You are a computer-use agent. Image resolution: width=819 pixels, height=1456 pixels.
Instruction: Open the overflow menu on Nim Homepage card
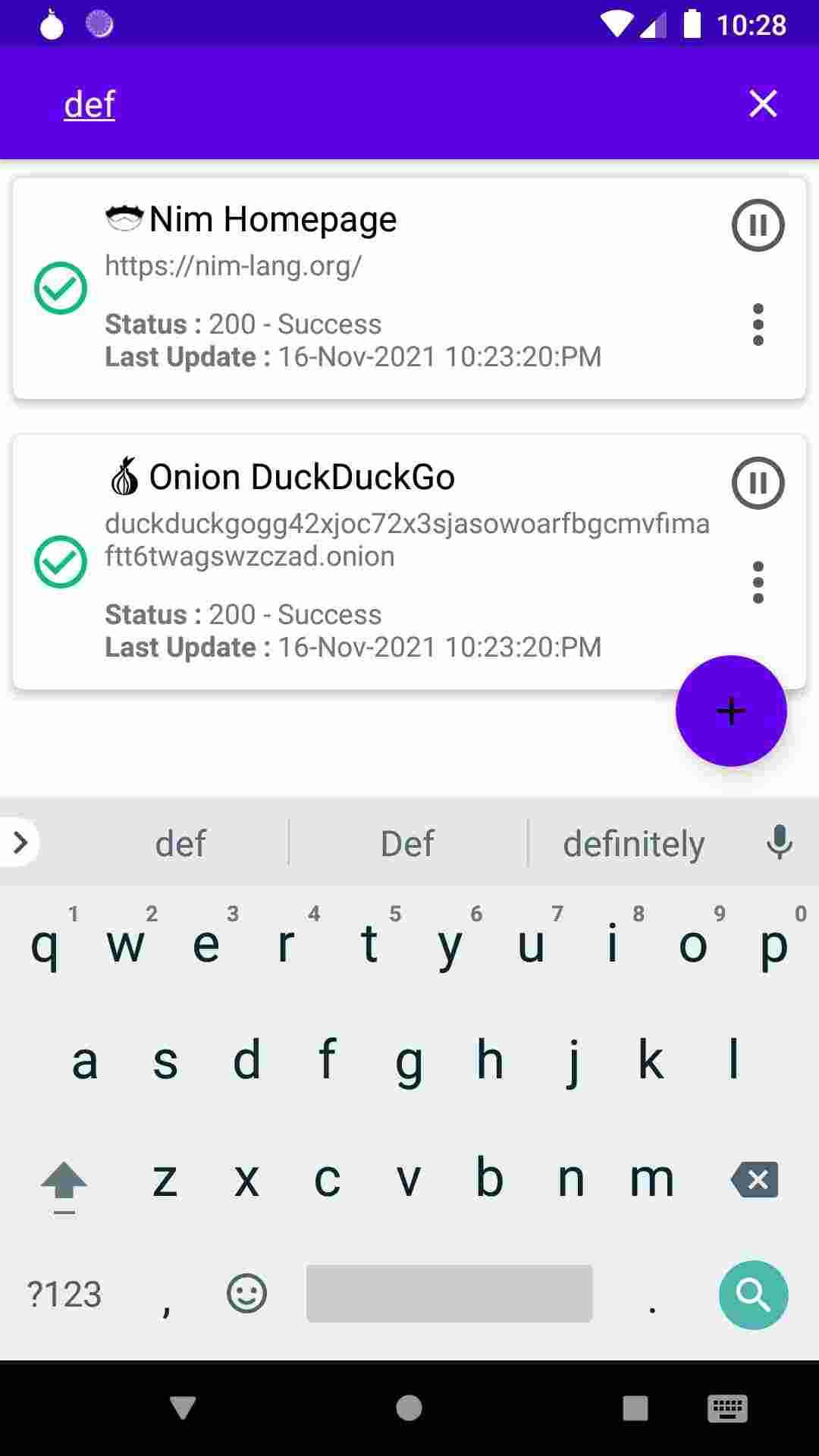(x=759, y=325)
